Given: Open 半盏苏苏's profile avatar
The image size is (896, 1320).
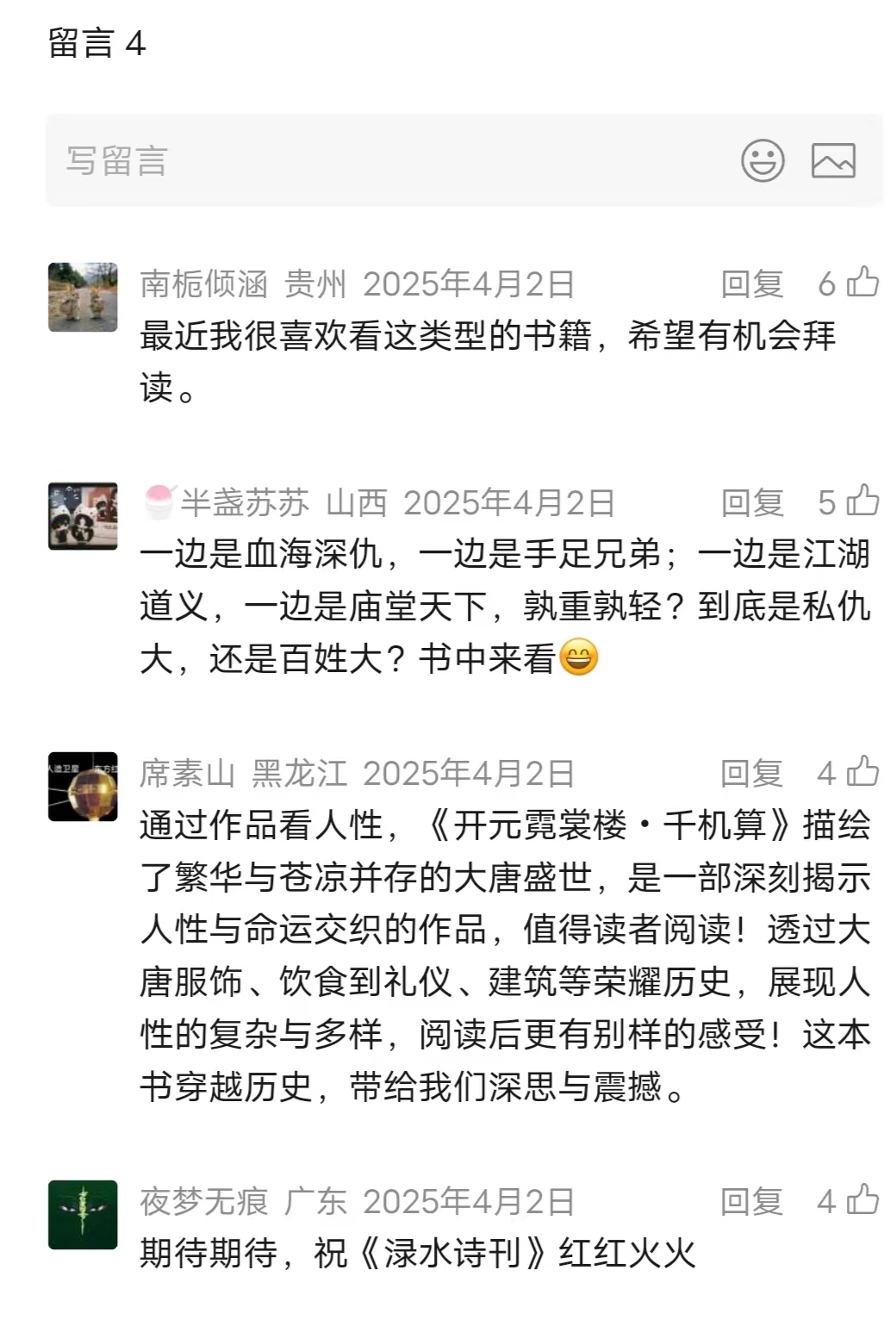Looking at the screenshot, I should (x=83, y=516).
